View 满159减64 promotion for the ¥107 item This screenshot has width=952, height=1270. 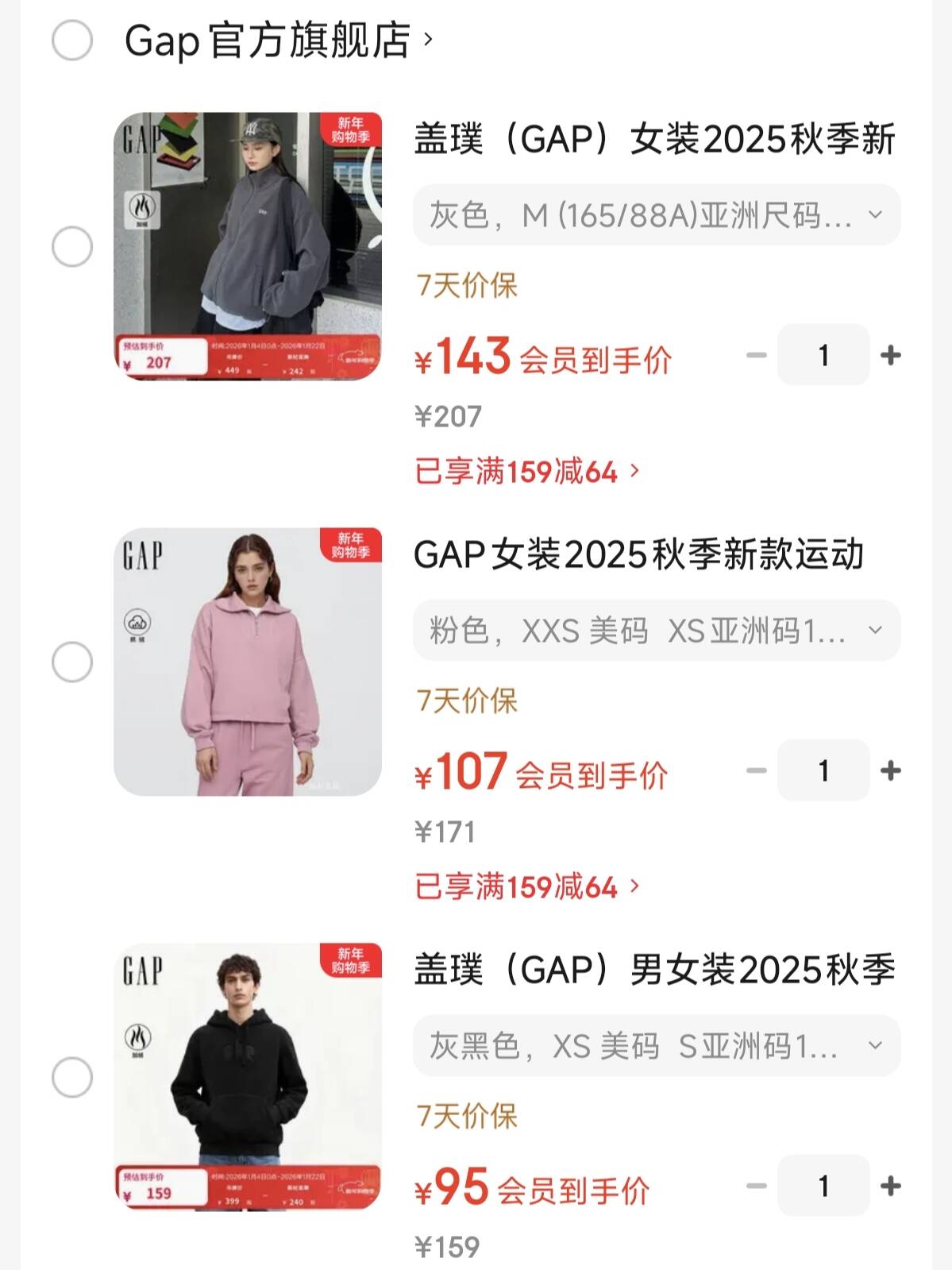coord(527,887)
